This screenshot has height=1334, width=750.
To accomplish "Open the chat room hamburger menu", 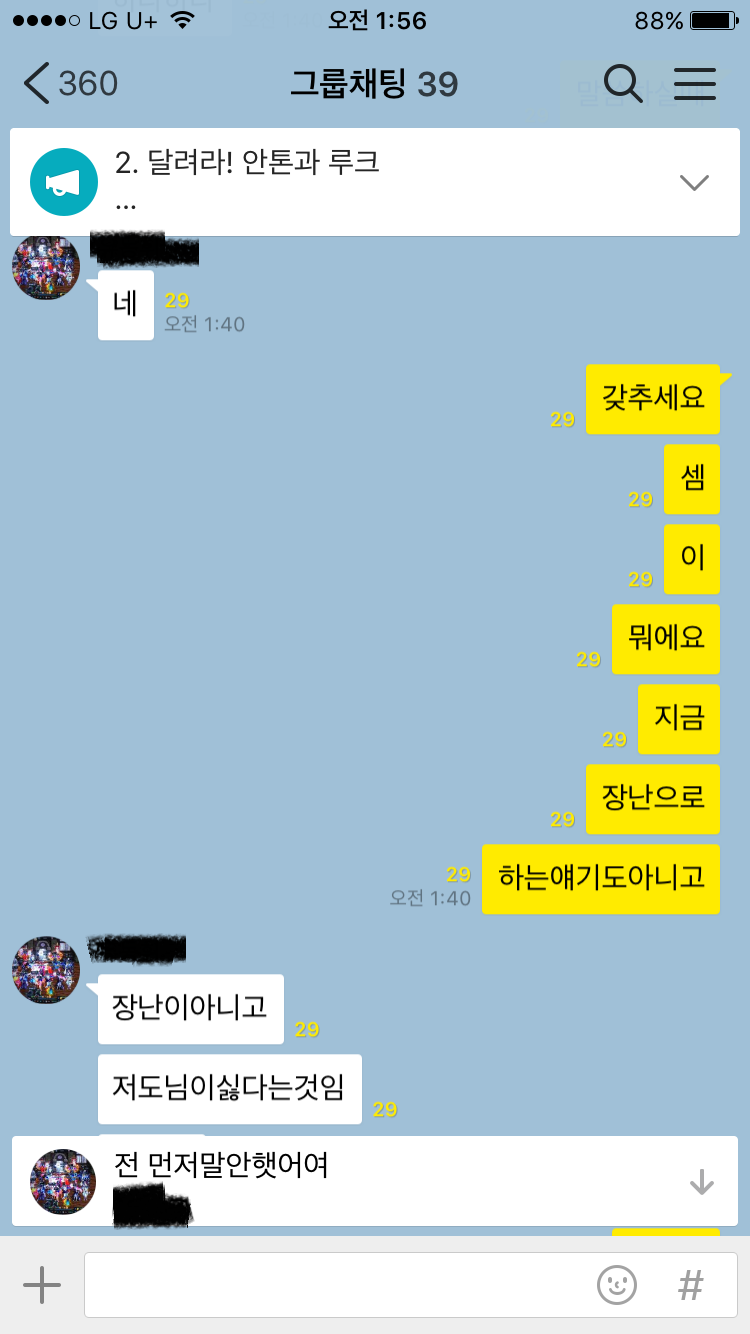I will pyautogui.click(x=695, y=84).
